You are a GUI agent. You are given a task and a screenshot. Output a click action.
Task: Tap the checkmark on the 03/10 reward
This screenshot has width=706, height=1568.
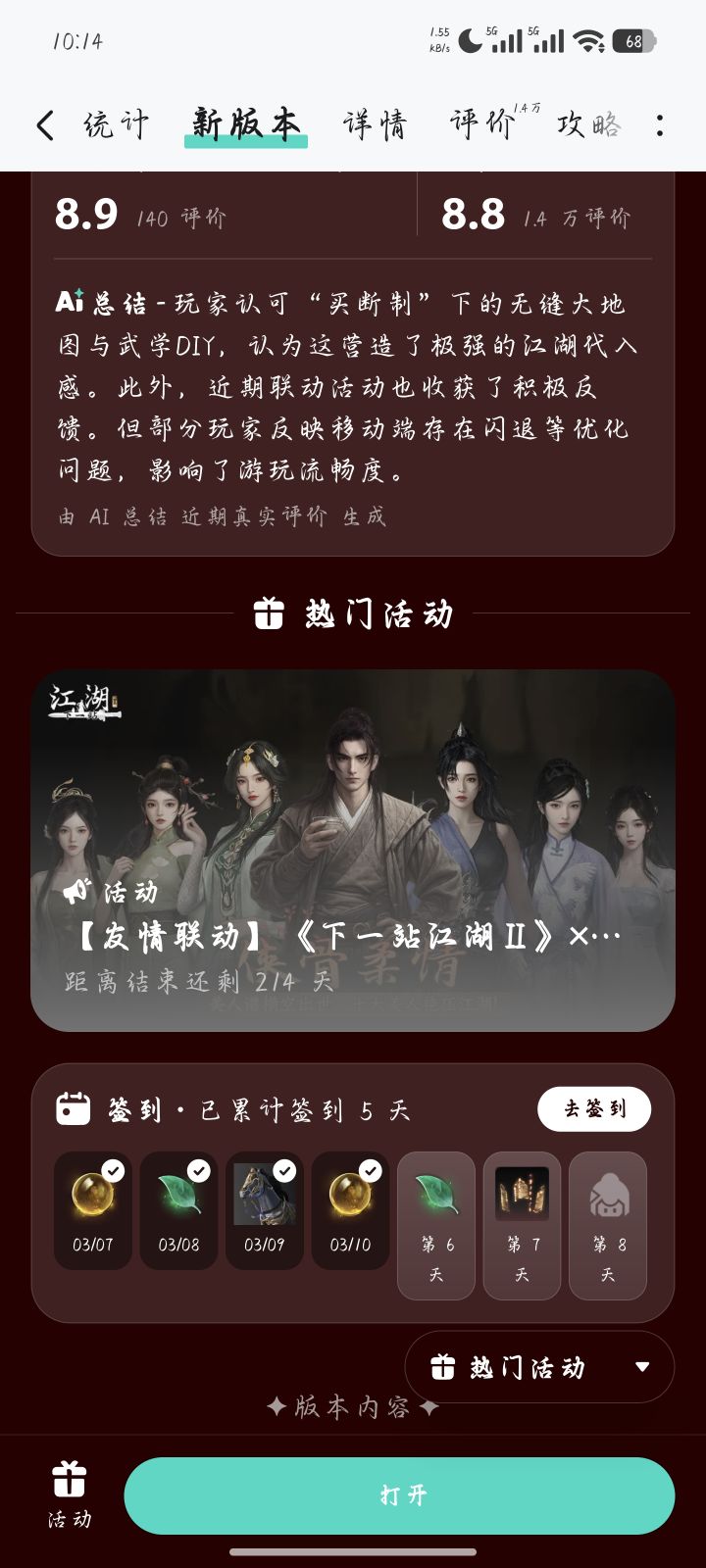374,1169
